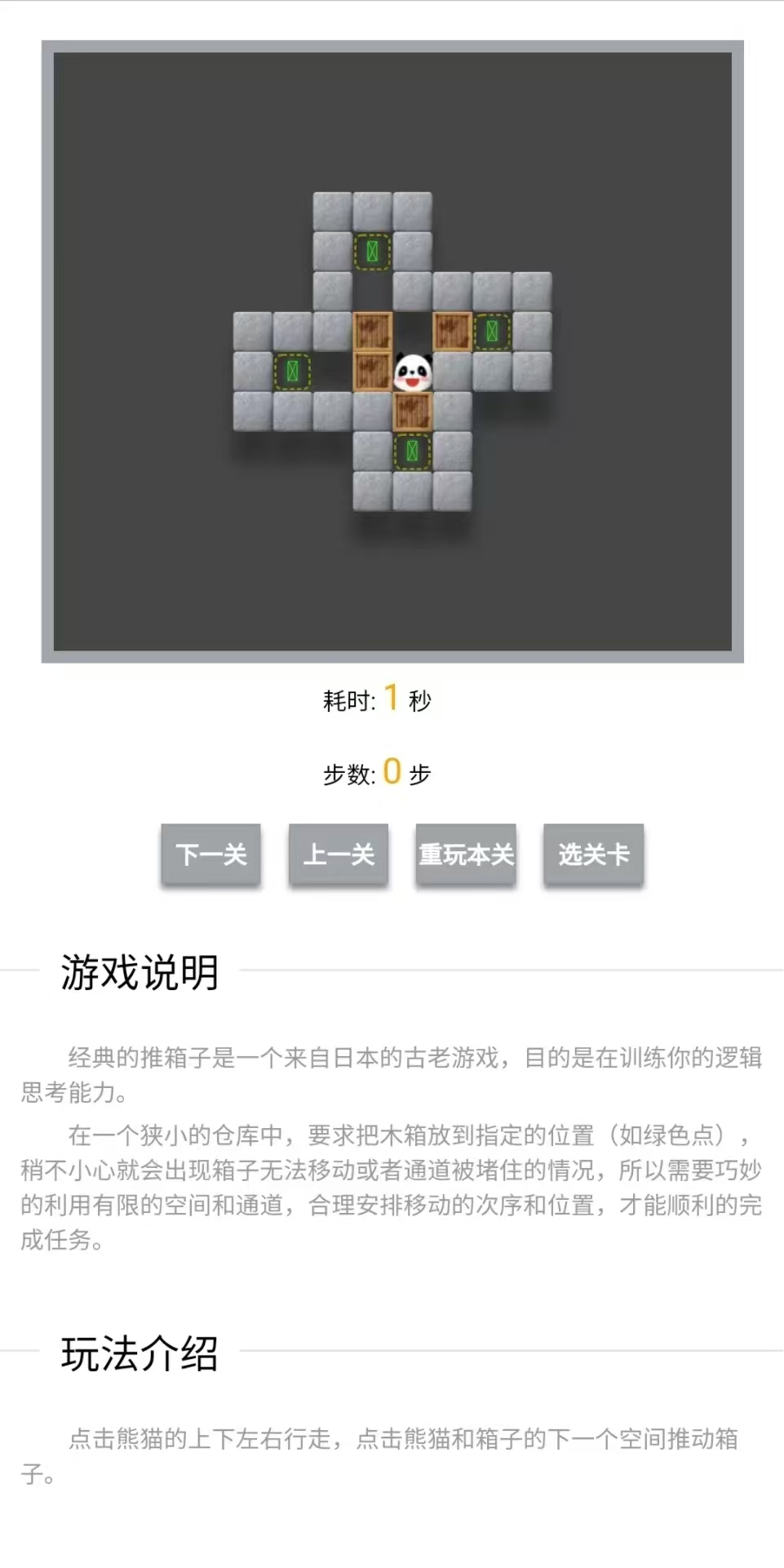Click 重玩本关 to restart the level
Viewport: 784px width, 1568px height.
tap(465, 855)
